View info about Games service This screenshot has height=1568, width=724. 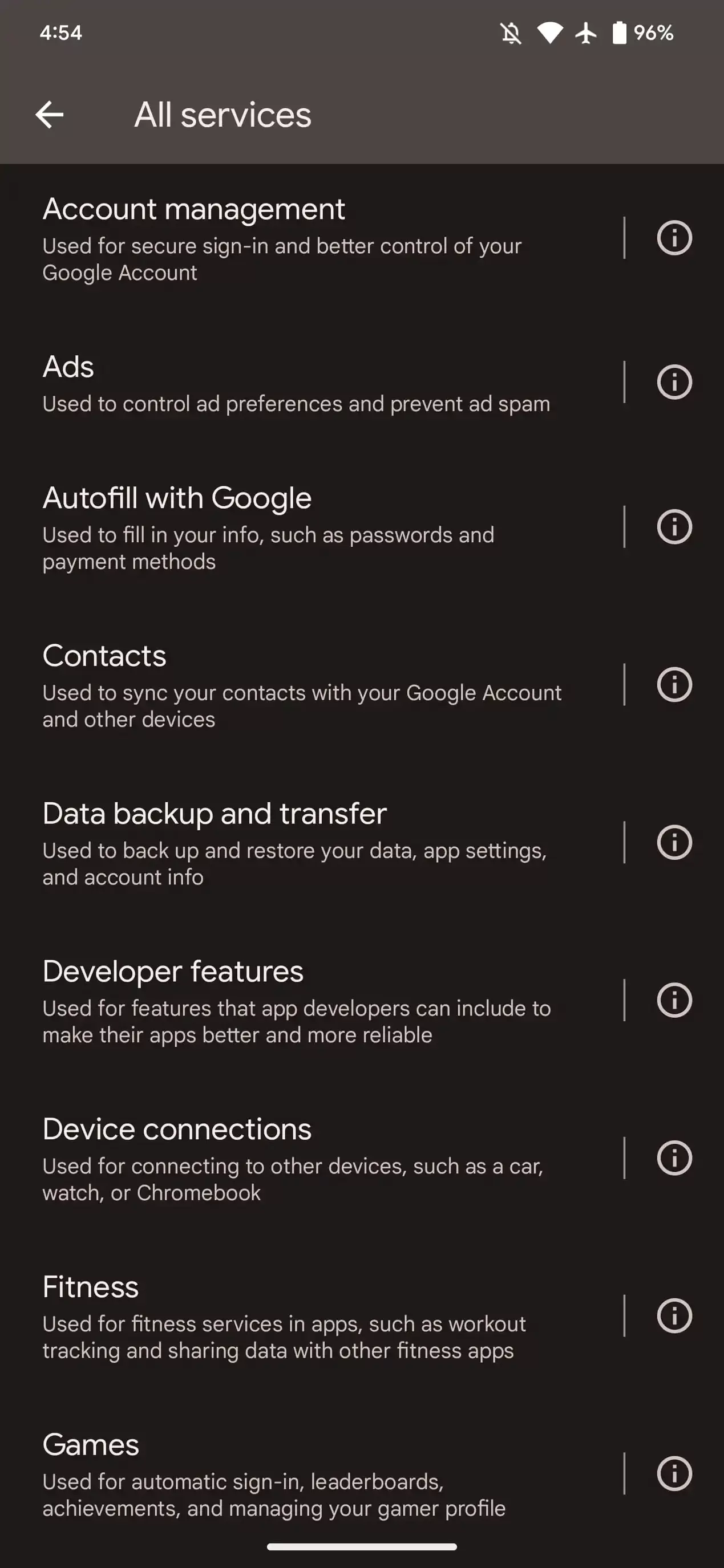pos(674,1474)
